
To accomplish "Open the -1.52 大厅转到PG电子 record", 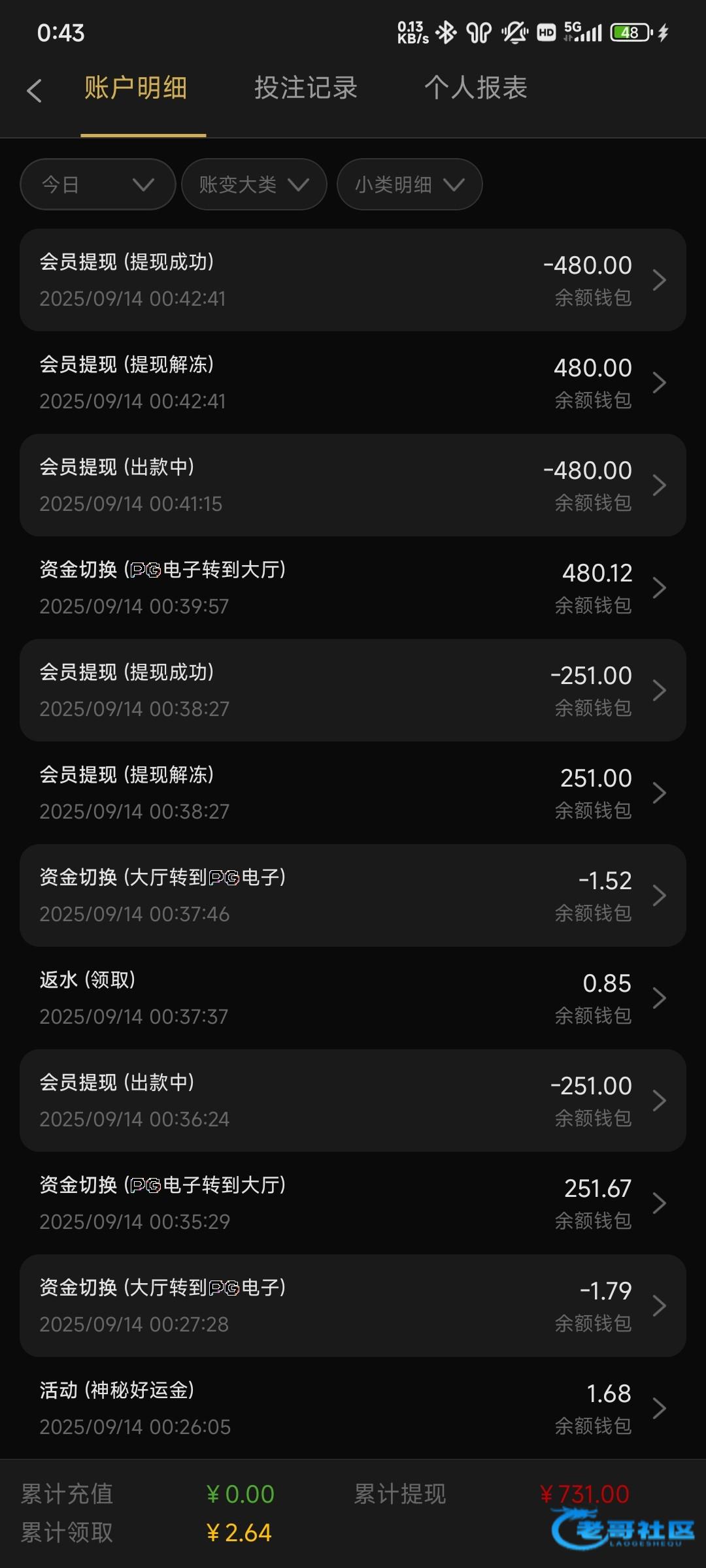I will point(353,895).
